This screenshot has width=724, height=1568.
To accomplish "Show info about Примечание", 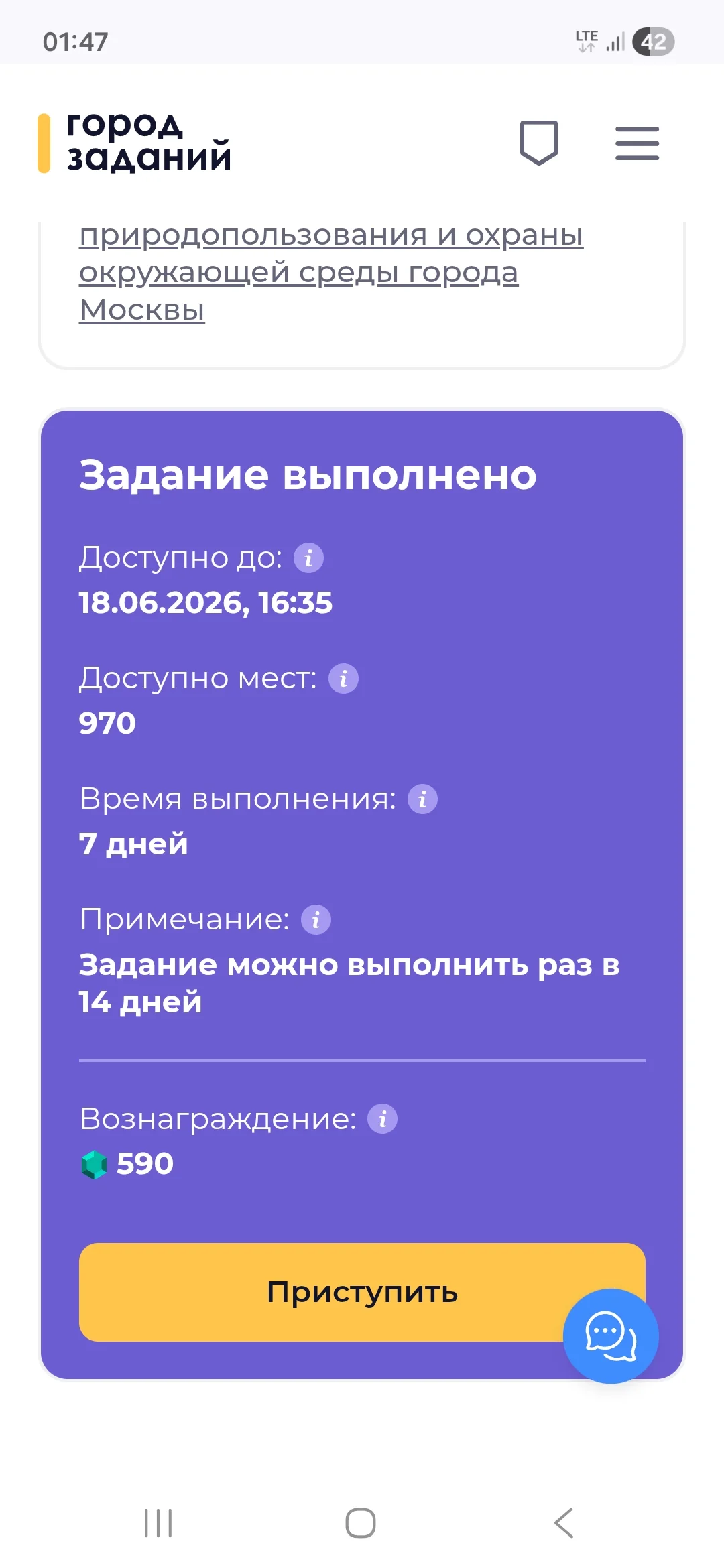I will tap(316, 920).
